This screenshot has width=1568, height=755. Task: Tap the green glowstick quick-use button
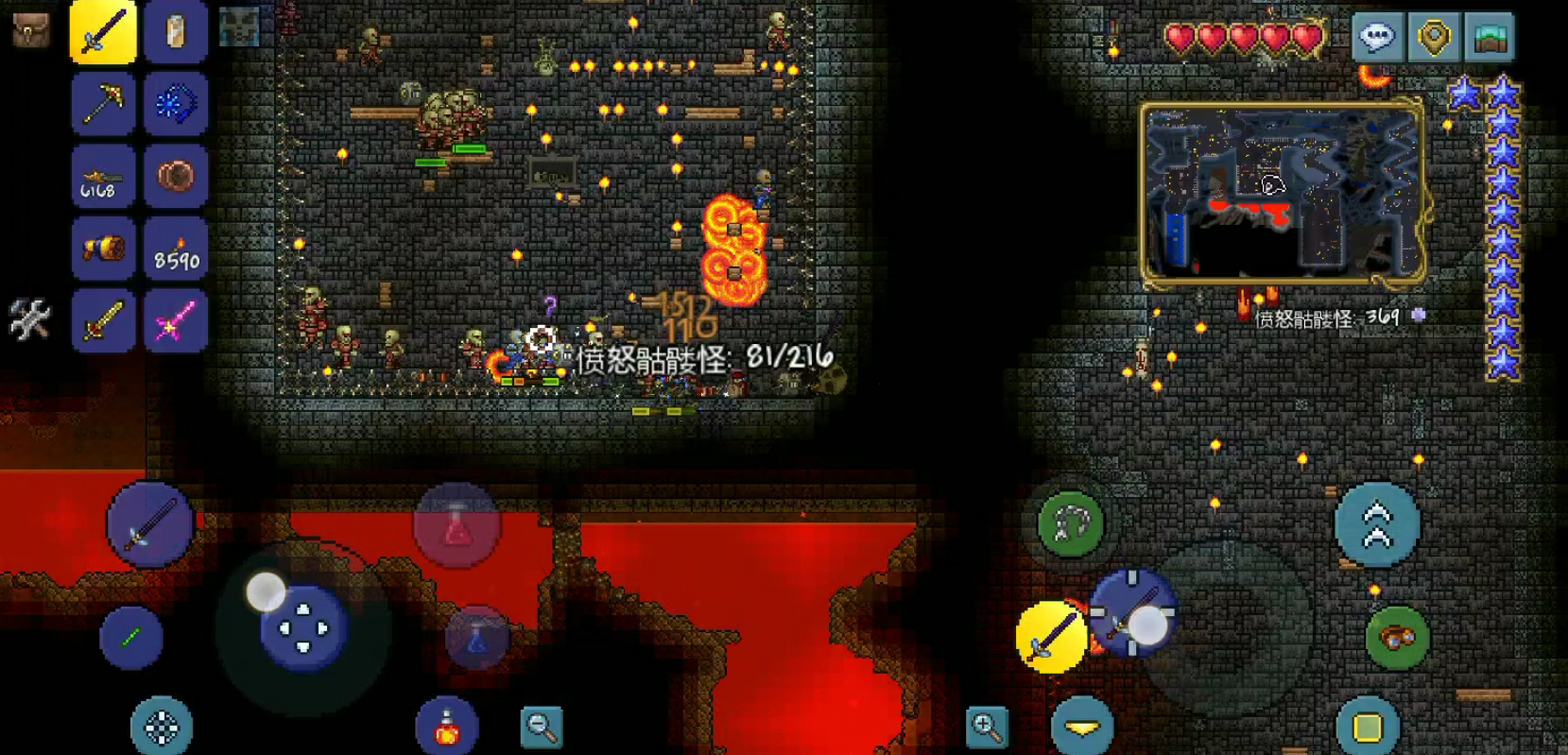(x=131, y=638)
